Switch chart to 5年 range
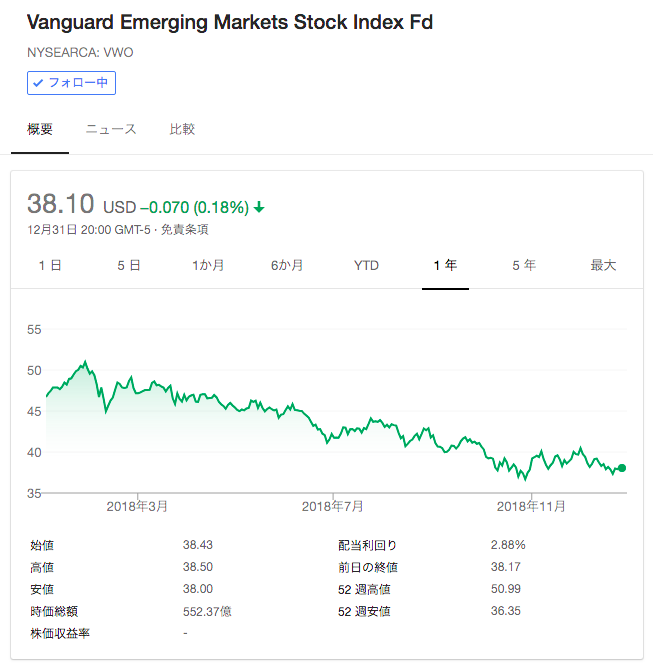Viewport: 653px width, 667px height. pyautogui.click(x=524, y=265)
